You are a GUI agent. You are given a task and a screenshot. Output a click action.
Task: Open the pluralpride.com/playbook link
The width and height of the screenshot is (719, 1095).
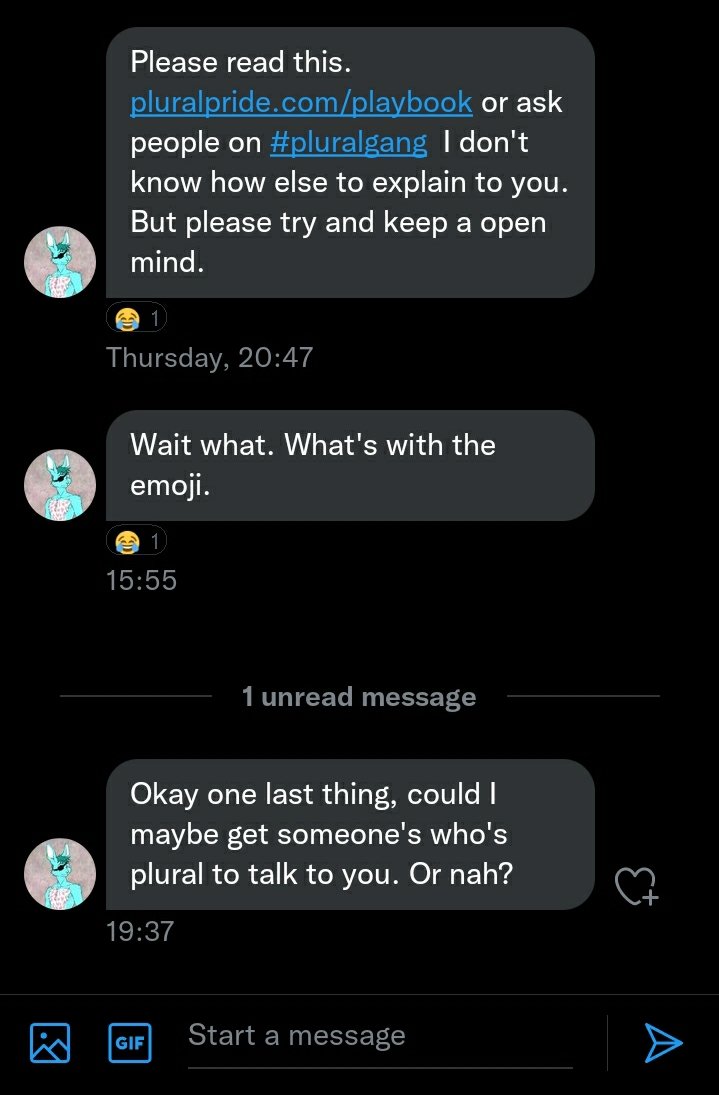point(301,103)
